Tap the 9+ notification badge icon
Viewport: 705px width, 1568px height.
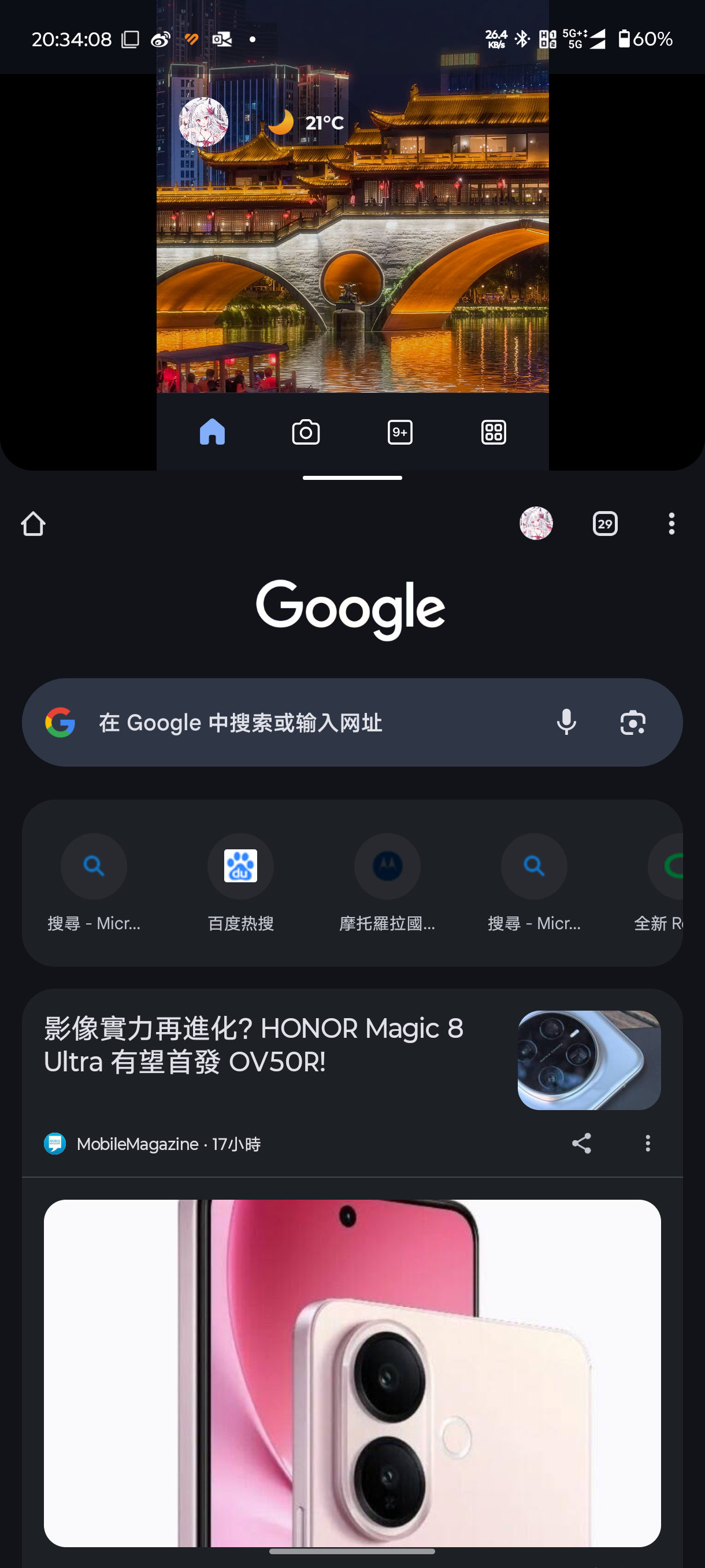(x=400, y=432)
